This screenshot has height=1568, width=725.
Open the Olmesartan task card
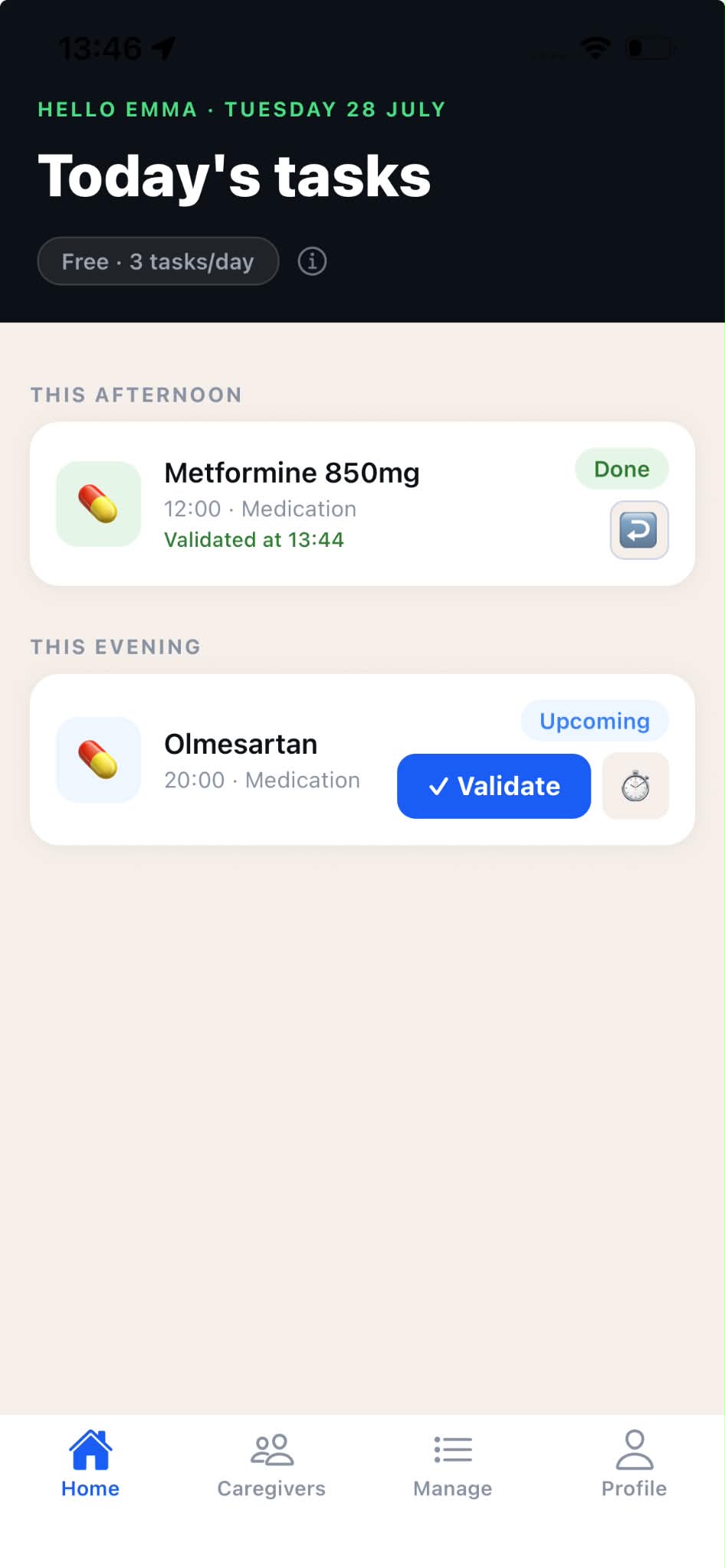tap(362, 760)
